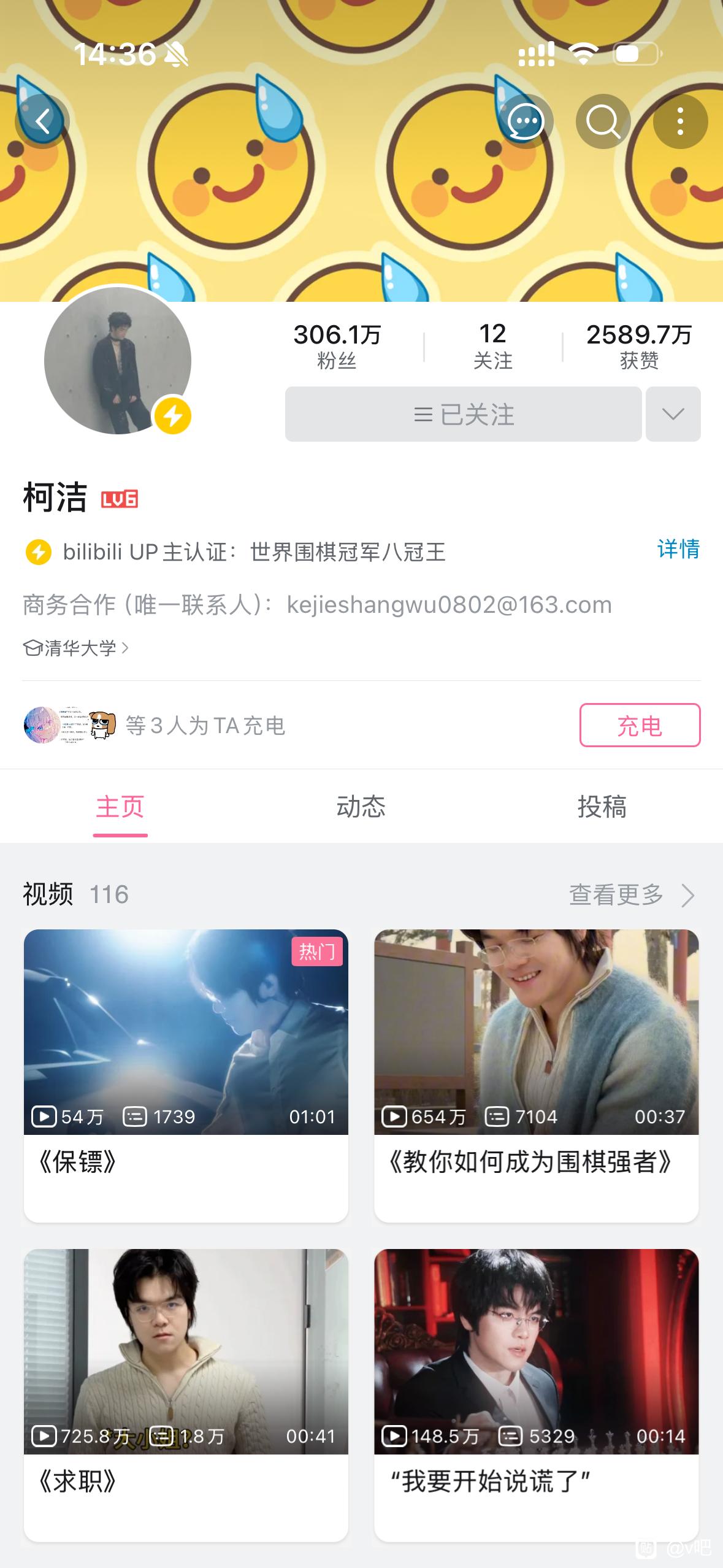
Task: Switch to the 动态 tab
Action: (x=361, y=807)
